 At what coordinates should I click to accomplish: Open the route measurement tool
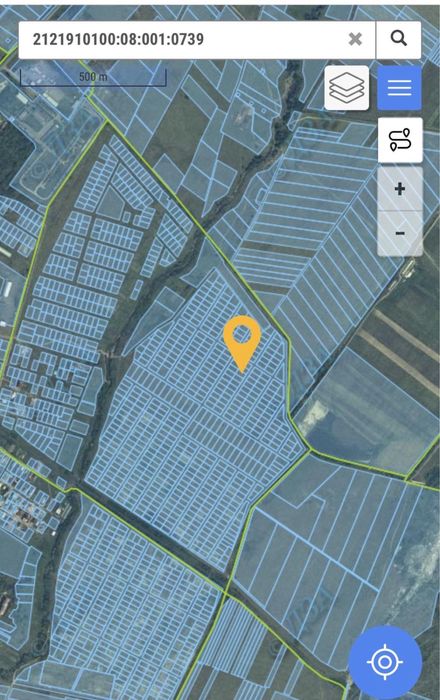click(400, 140)
